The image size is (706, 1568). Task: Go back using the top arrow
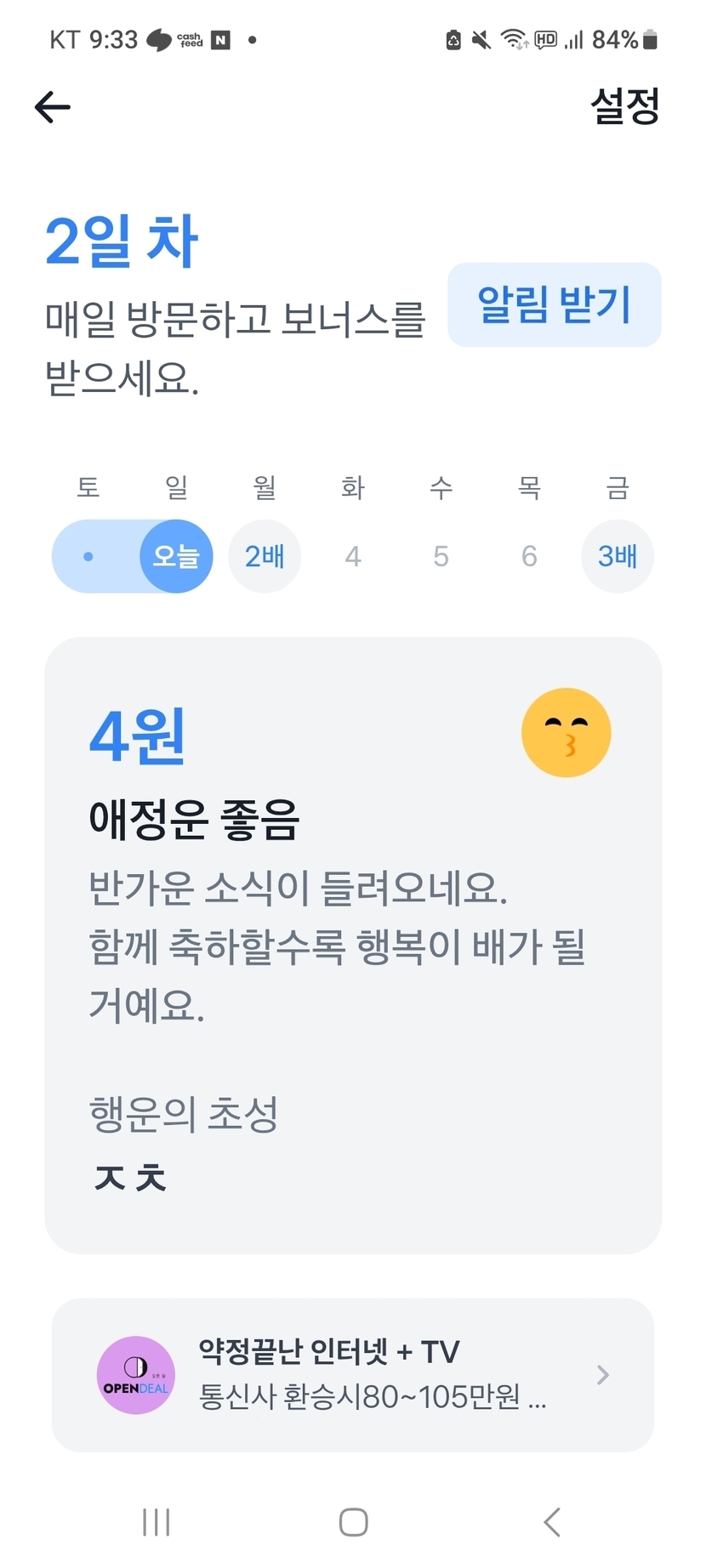[x=53, y=107]
